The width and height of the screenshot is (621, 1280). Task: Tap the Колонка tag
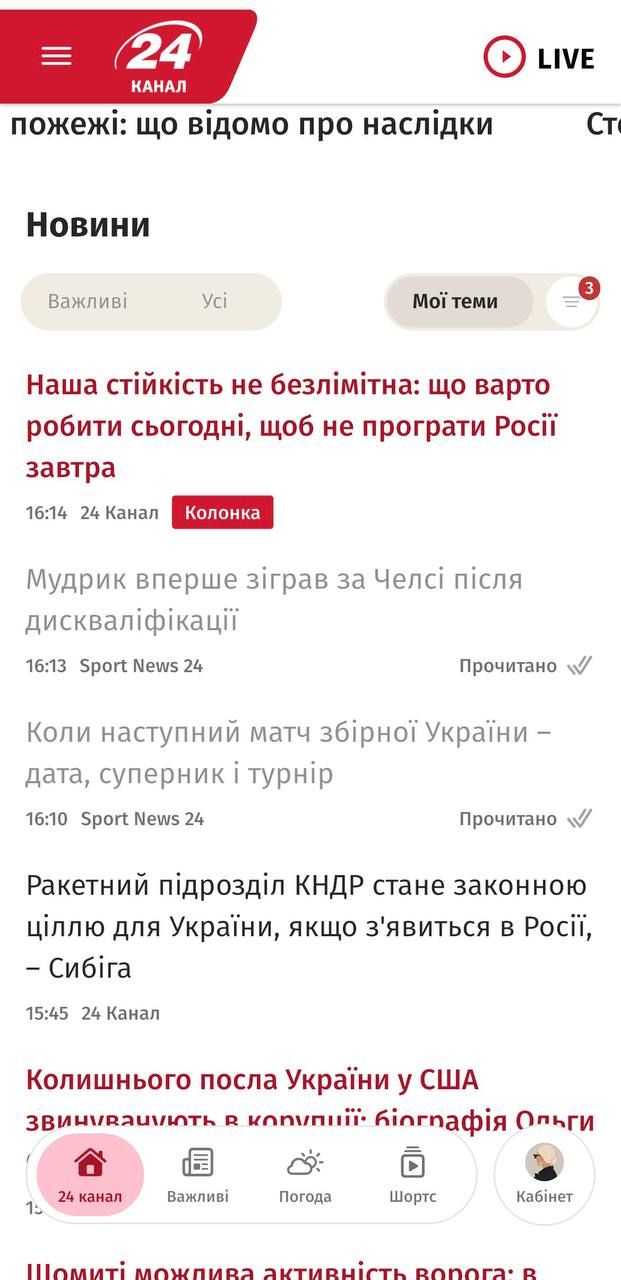click(x=222, y=512)
